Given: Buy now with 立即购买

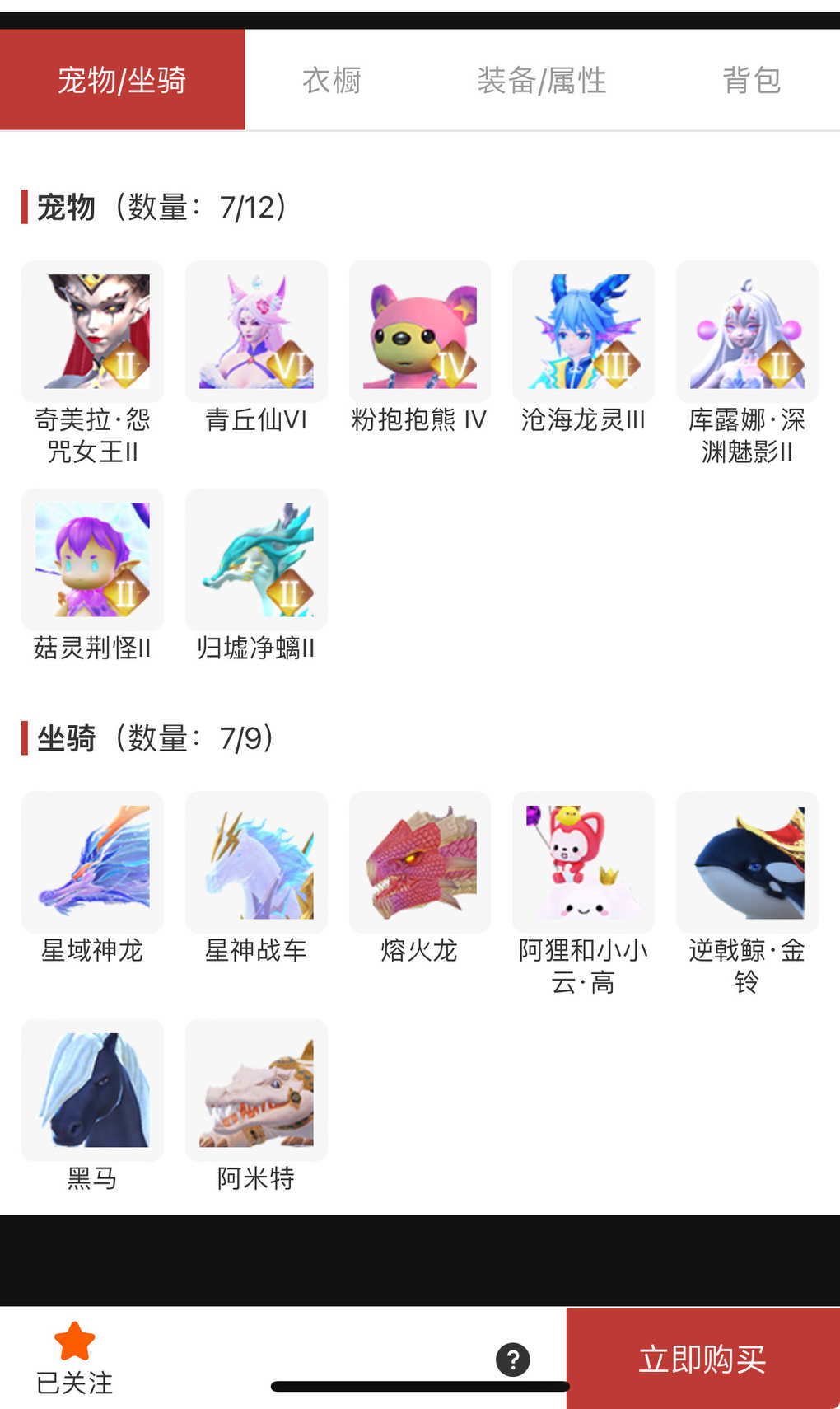Looking at the screenshot, I should (x=702, y=1358).
